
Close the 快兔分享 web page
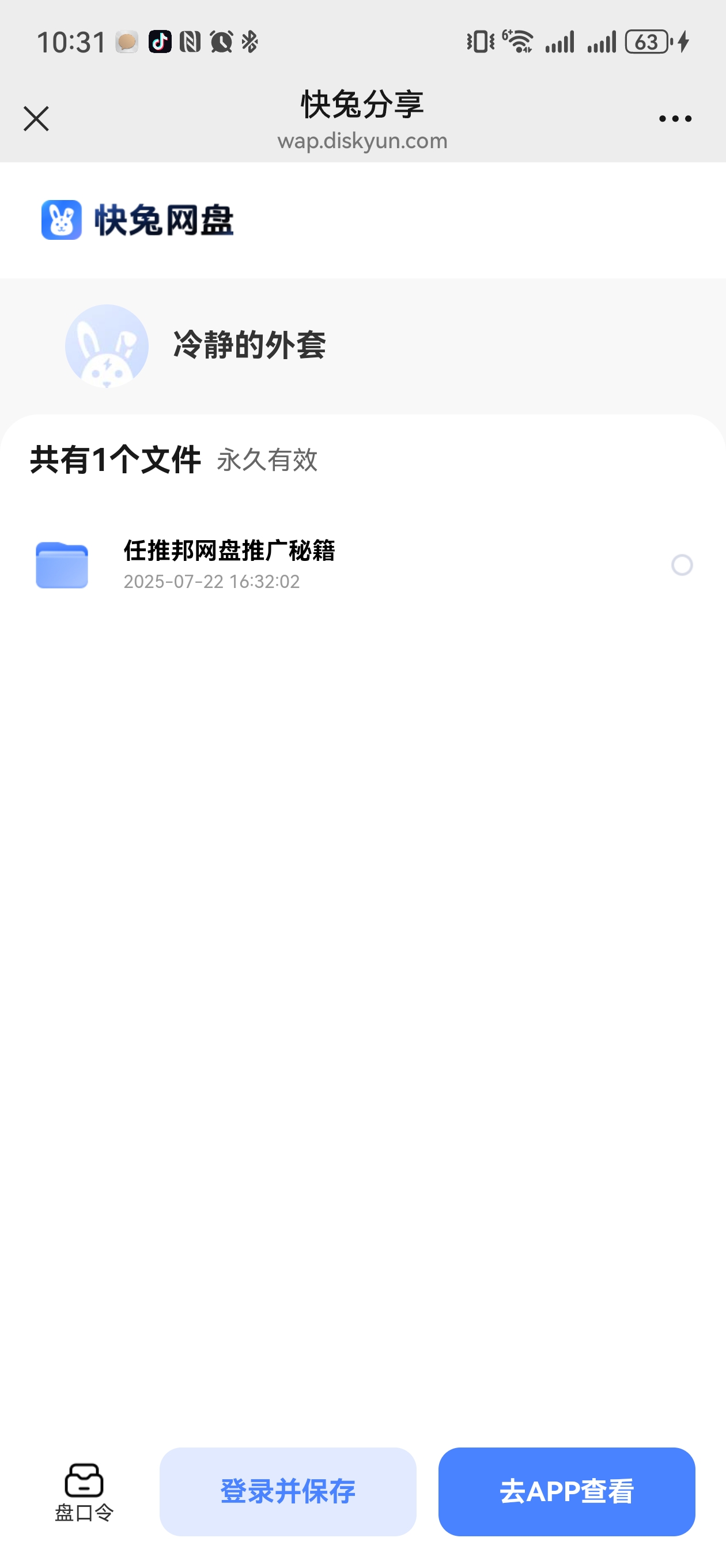pyautogui.click(x=36, y=119)
